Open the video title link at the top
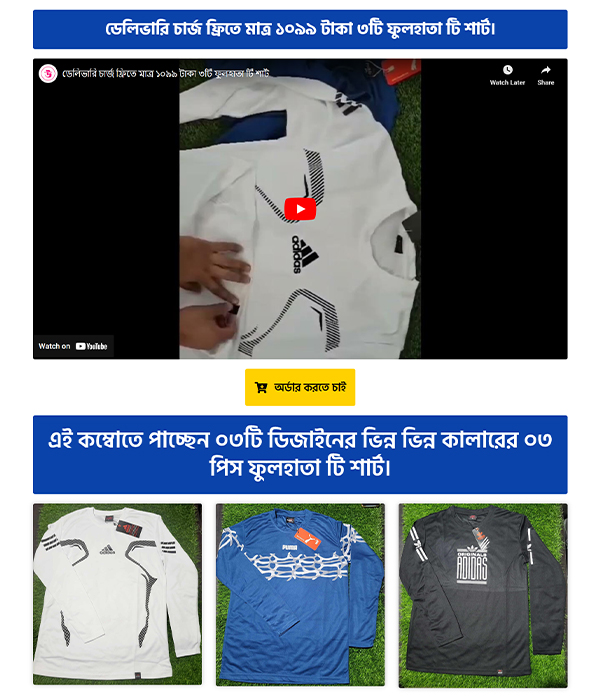Screen dimensions: 600x700 (x=165, y=73)
